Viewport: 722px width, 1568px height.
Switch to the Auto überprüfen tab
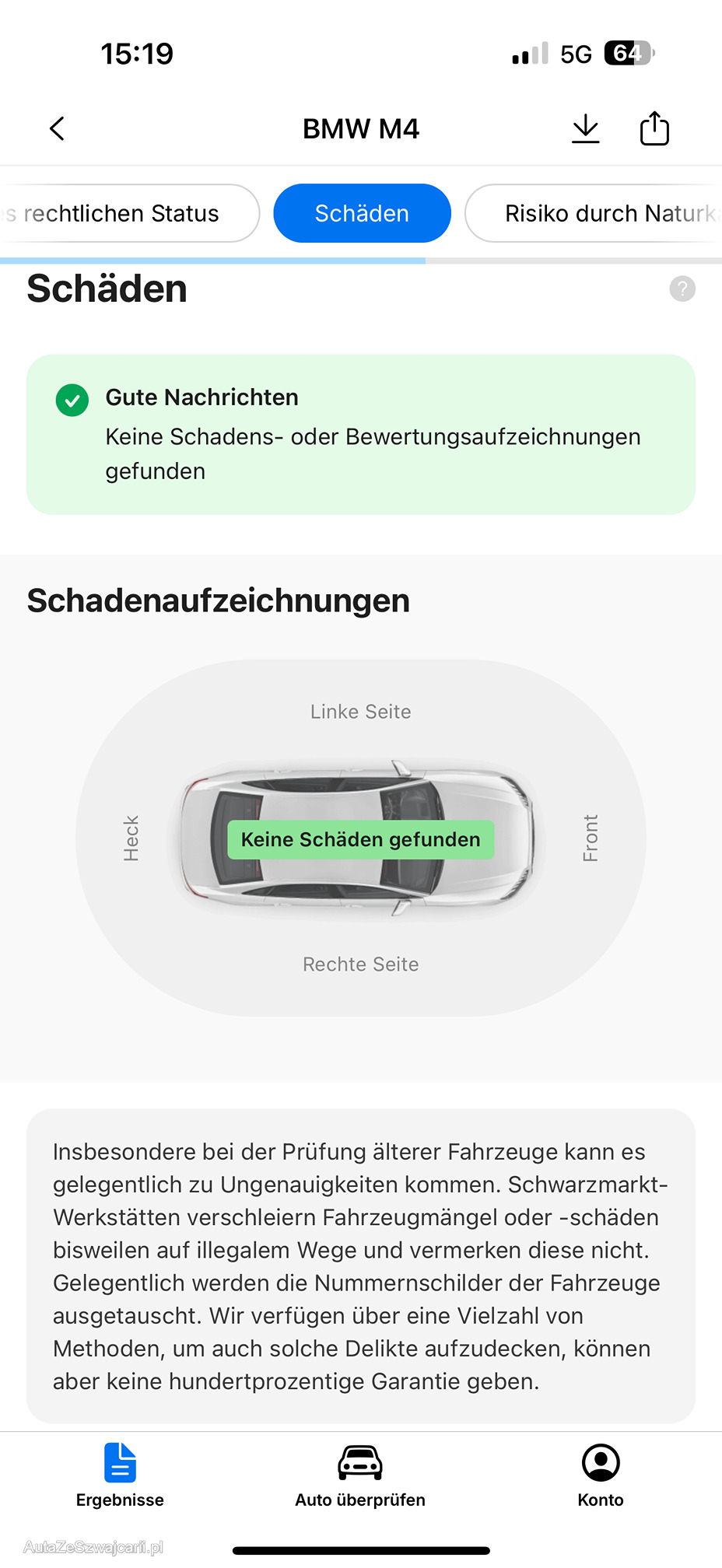[x=360, y=1475]
